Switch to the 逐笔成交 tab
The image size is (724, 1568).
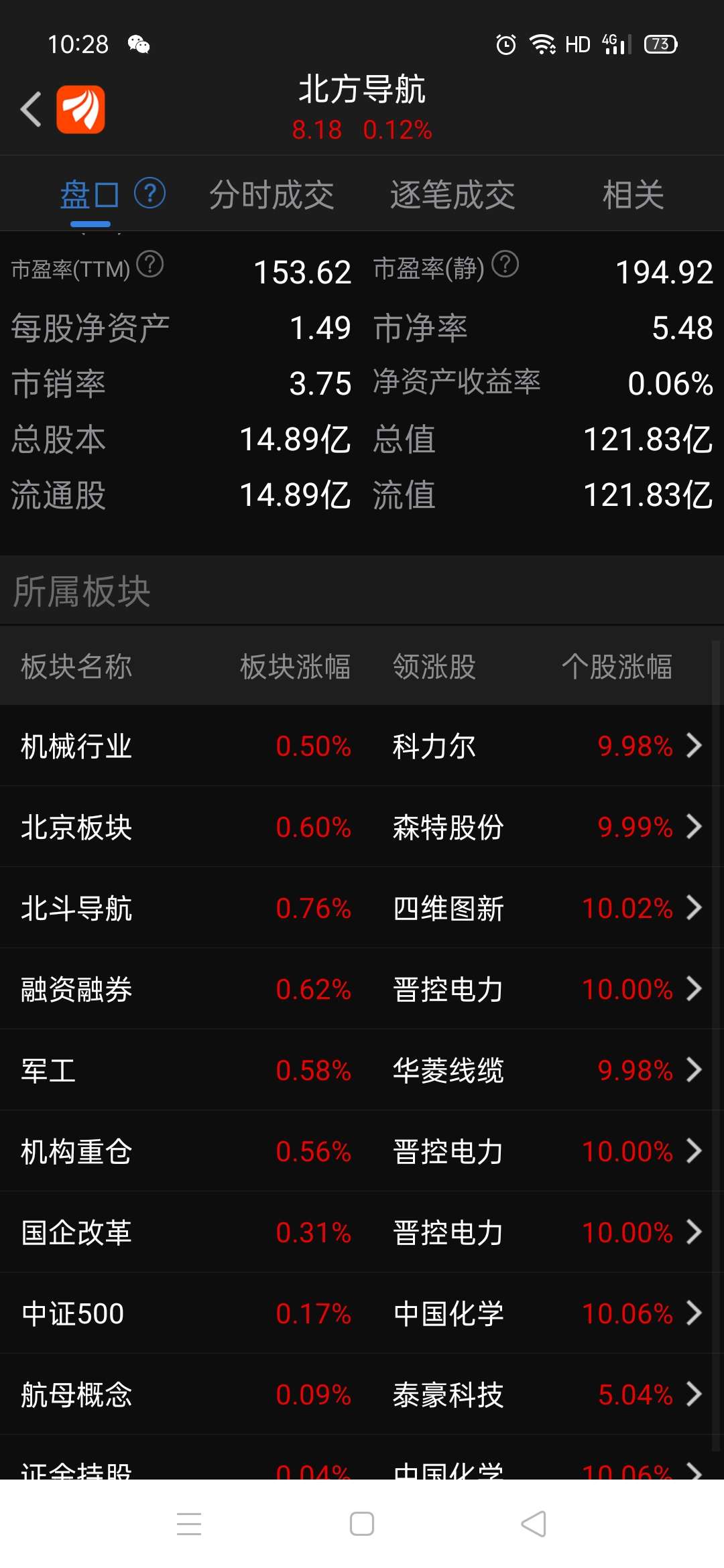[x=452, y=195]
